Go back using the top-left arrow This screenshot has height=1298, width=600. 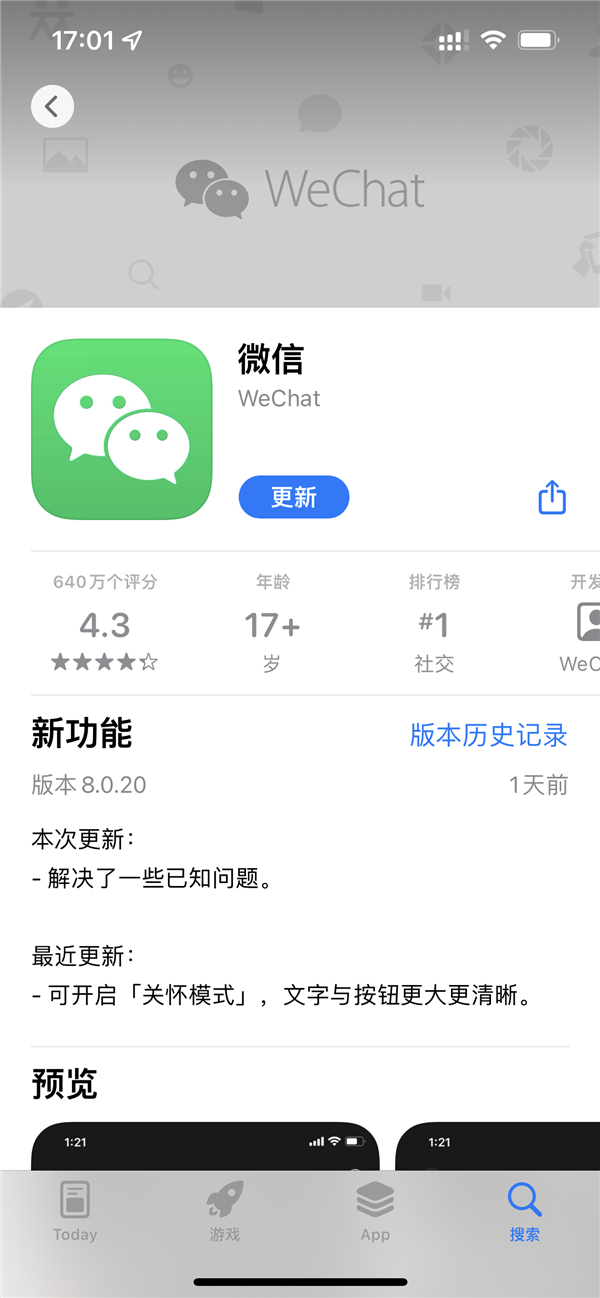pos(53,106)
